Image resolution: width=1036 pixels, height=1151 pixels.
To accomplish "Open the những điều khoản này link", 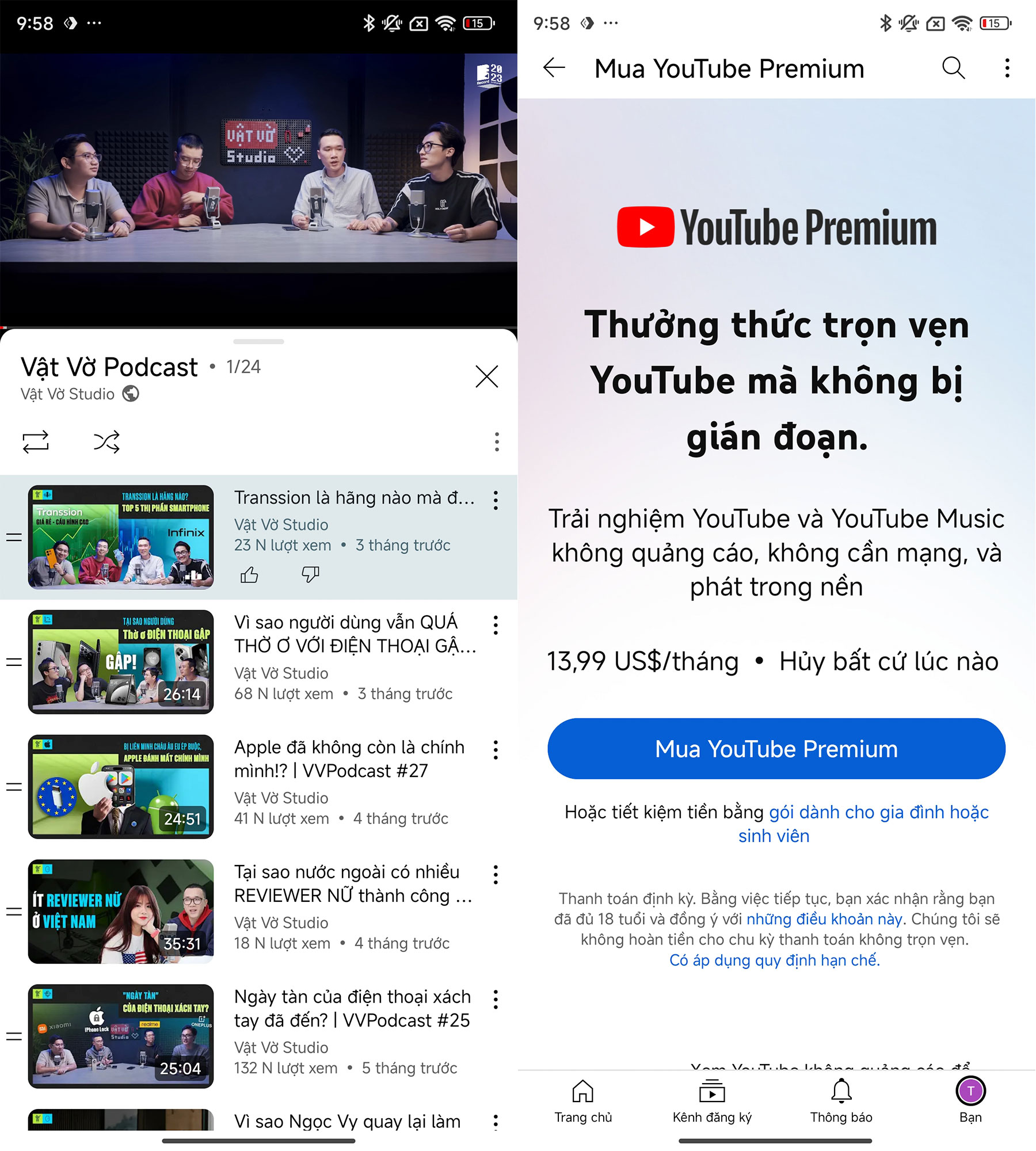I will pyautogui.click(x=824, y=919).
